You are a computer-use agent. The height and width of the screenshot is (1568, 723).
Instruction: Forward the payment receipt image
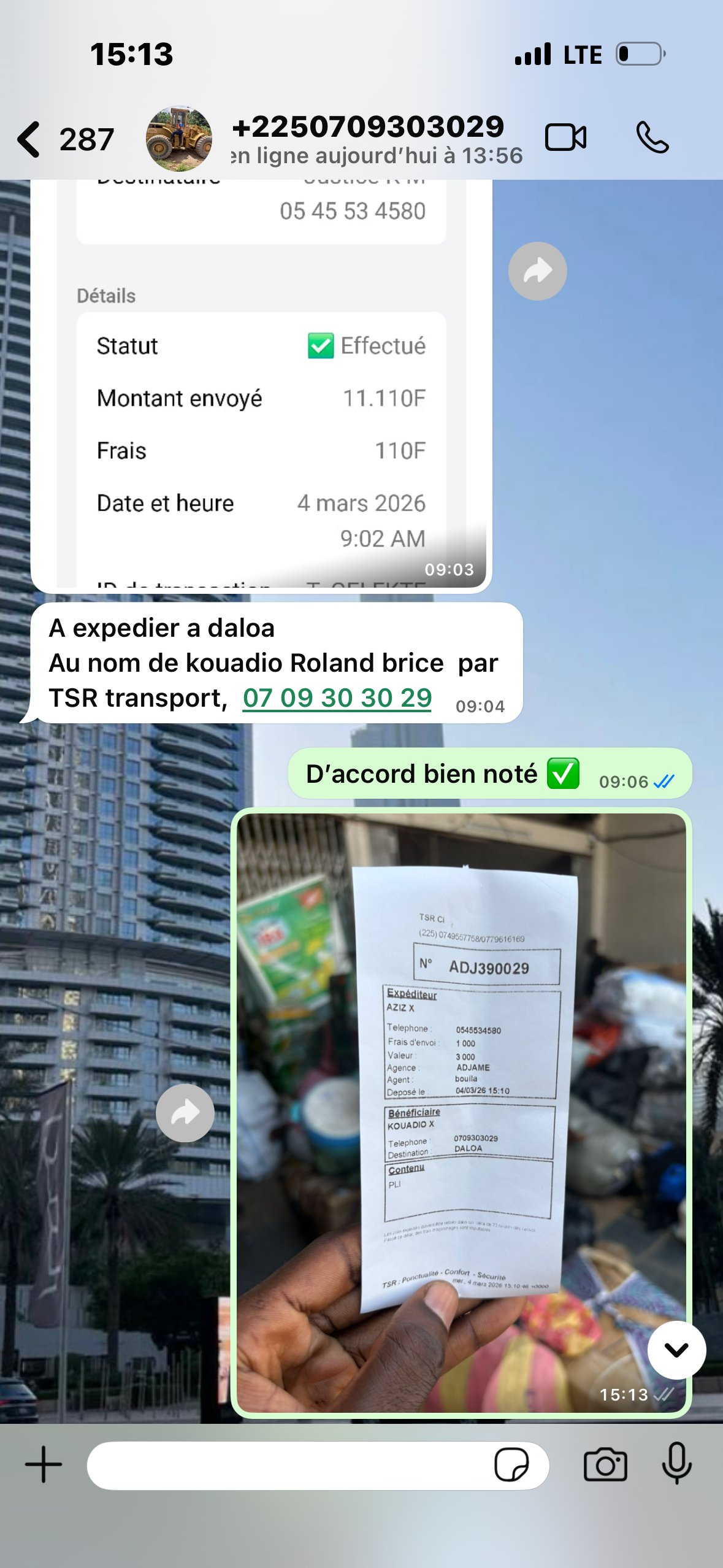(537, 271)
